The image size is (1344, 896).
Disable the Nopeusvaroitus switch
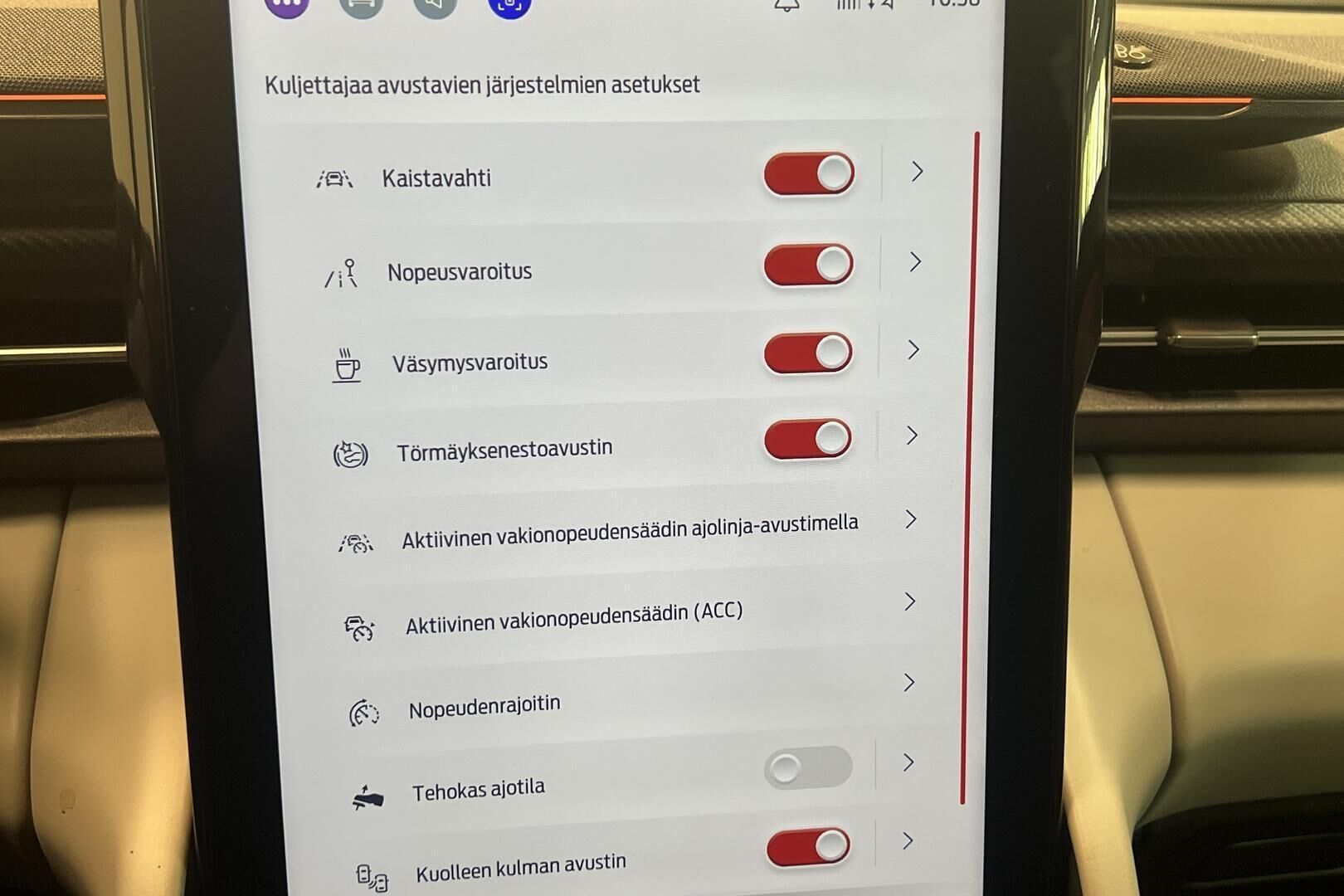(x=808, y=265)
